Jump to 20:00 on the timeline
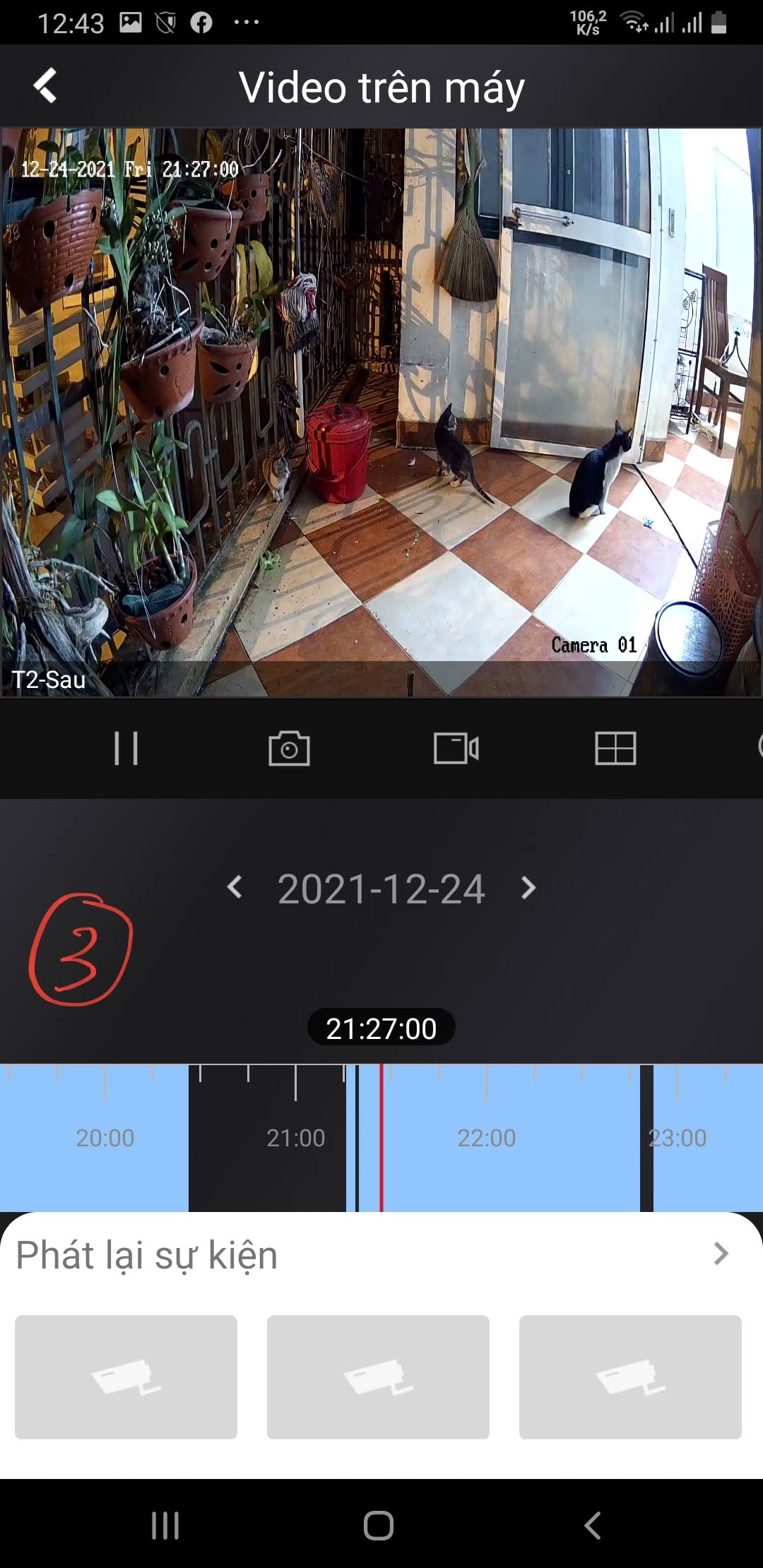This screenshot has width=763, height=1568. [x=105, y=1138]
